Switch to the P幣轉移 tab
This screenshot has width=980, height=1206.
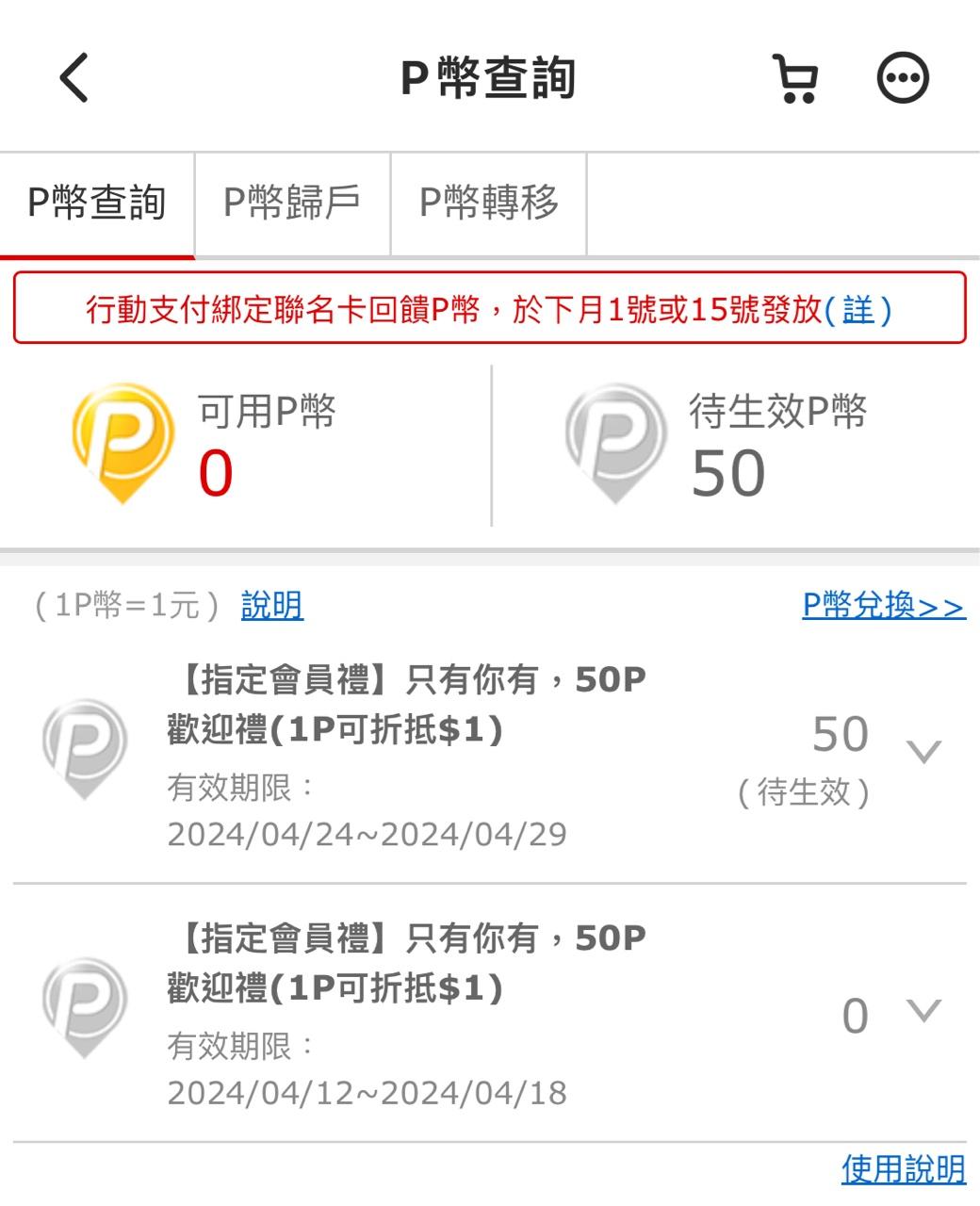(x=488, y=203)
